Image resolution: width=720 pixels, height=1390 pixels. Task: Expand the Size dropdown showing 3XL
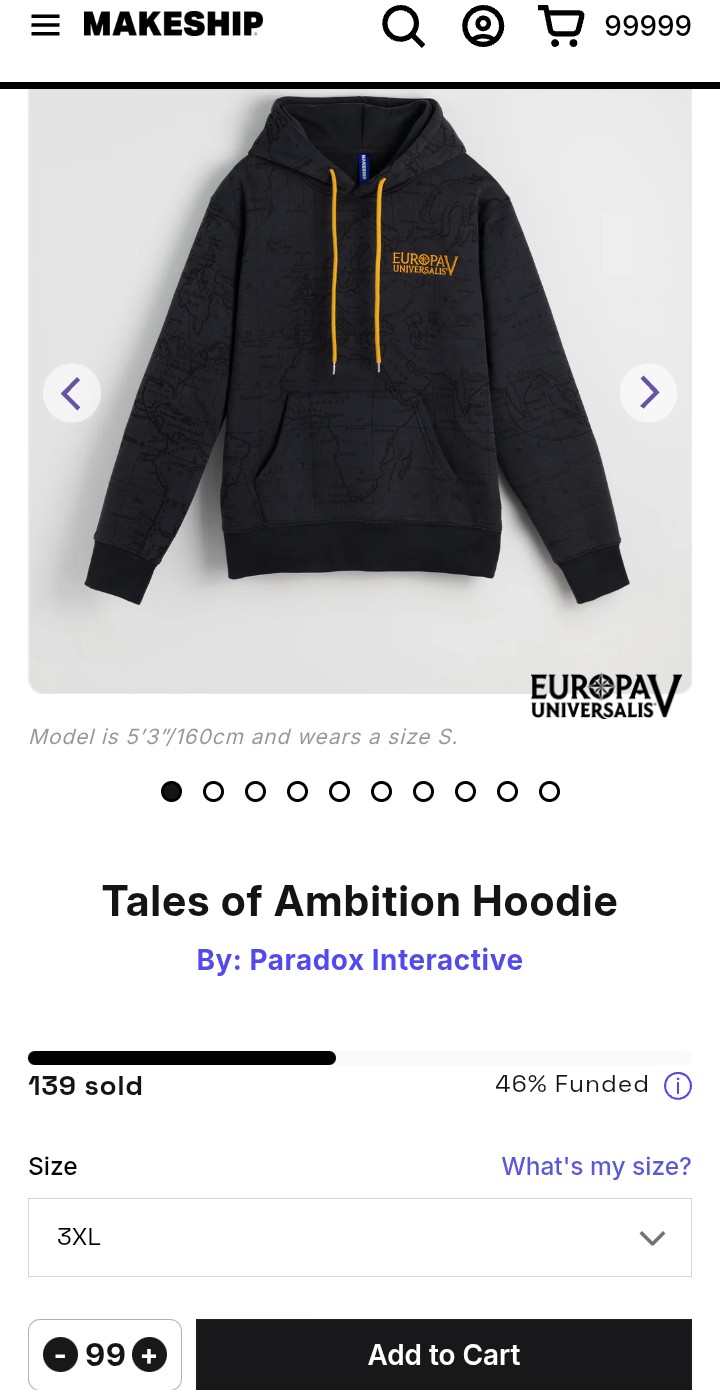pyautogui.click(x=360, y=1237)
